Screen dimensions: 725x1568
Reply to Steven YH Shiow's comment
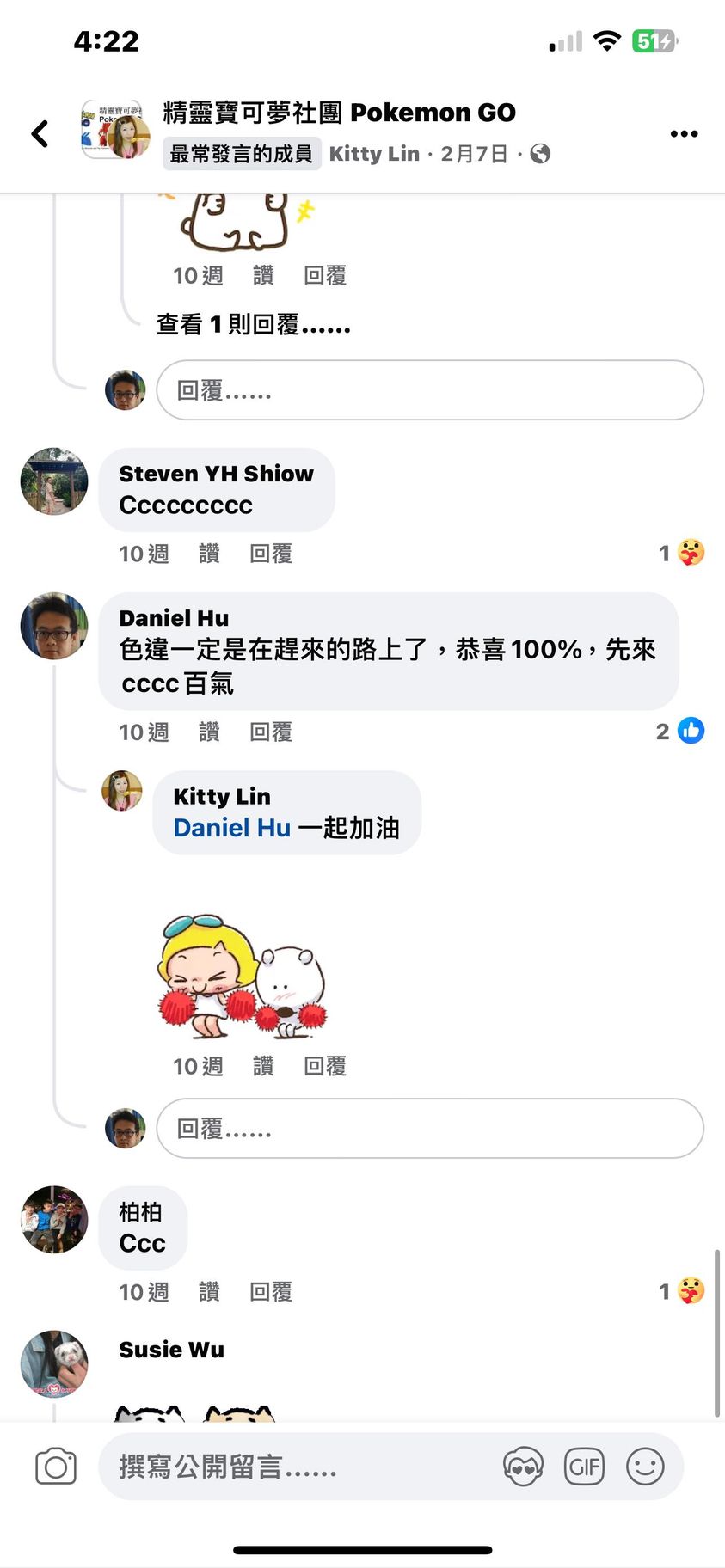271,554
